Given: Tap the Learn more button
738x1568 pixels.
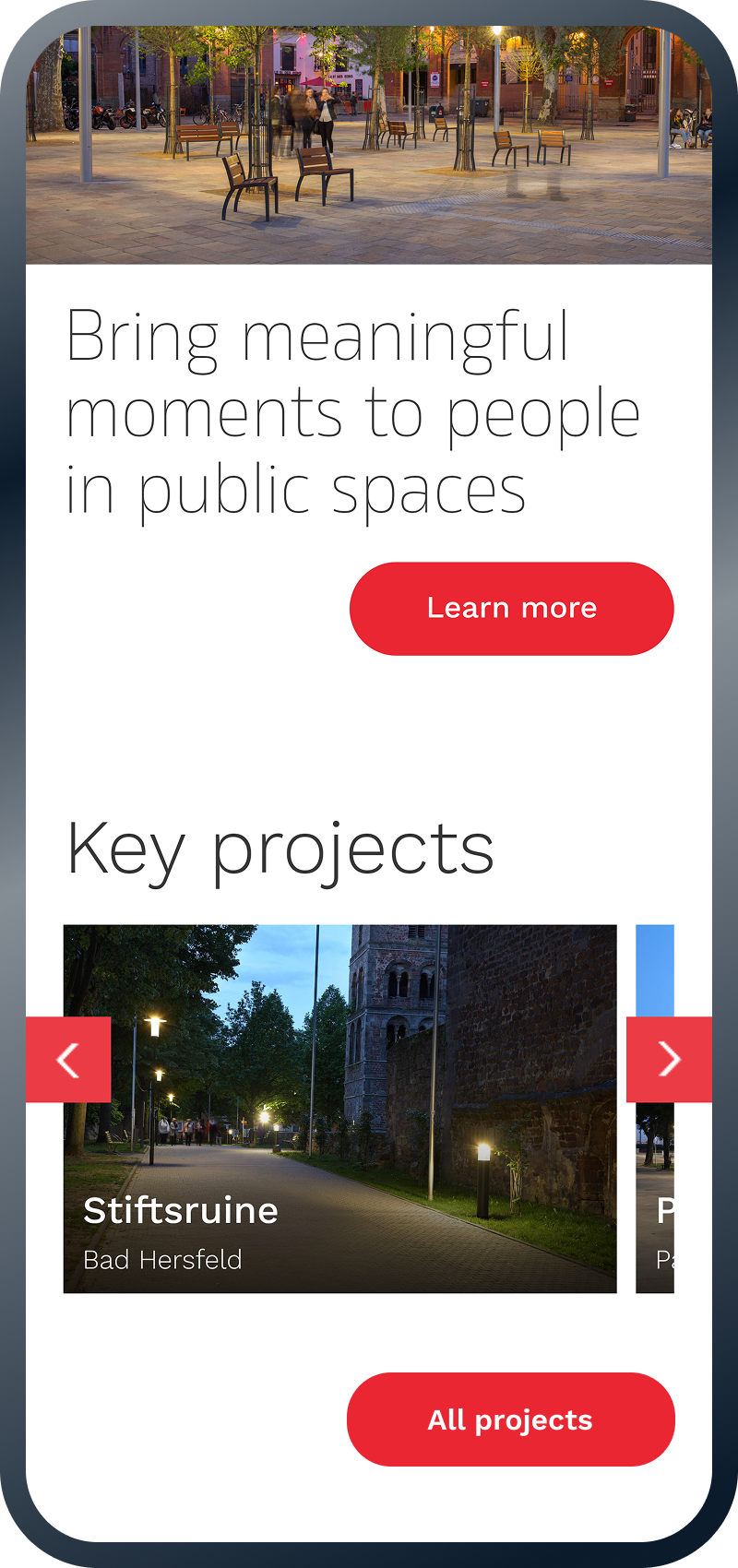Looking at the screenshot, I should click(511, 609).
